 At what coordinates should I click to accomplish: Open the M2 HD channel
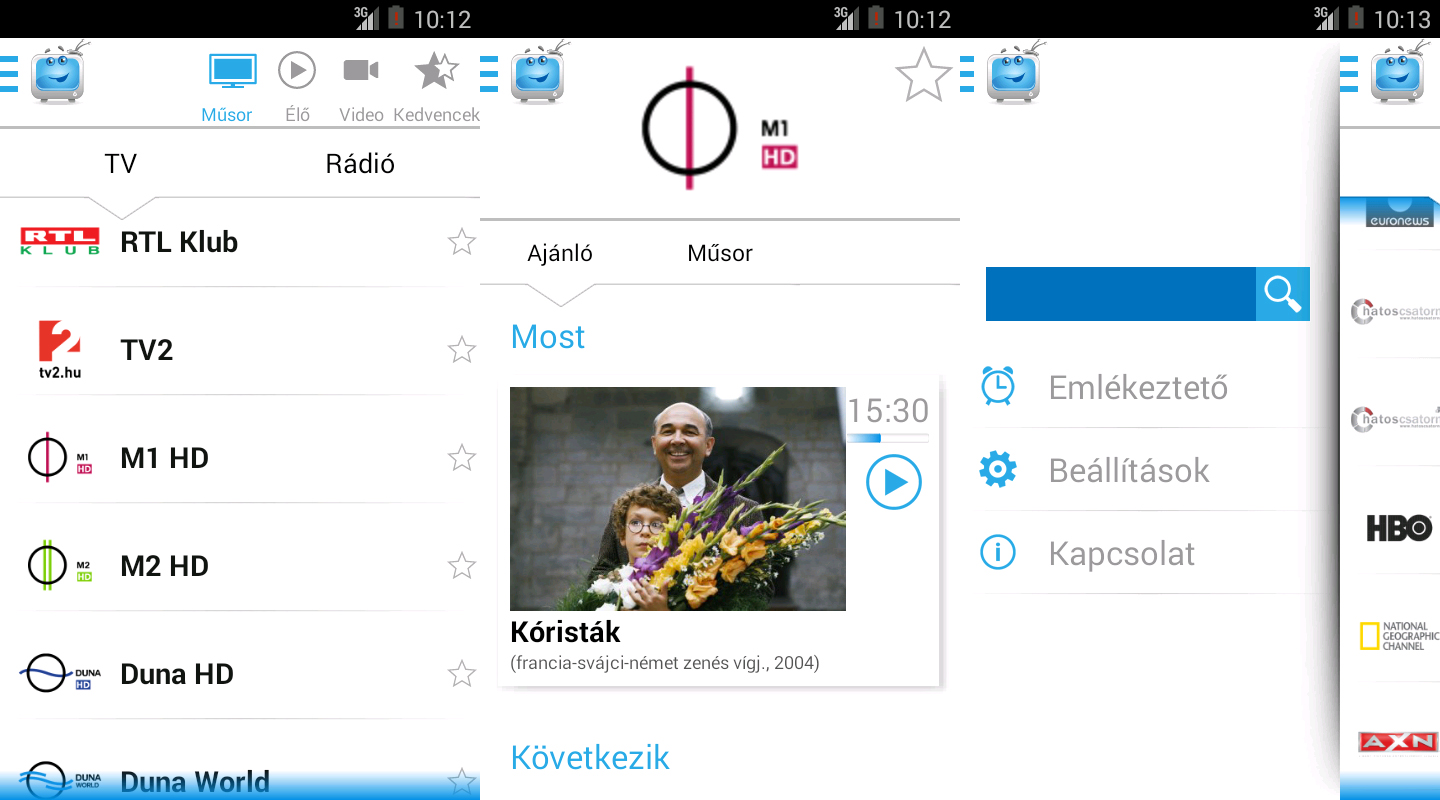pyautogui.click(x=165, y=566)
